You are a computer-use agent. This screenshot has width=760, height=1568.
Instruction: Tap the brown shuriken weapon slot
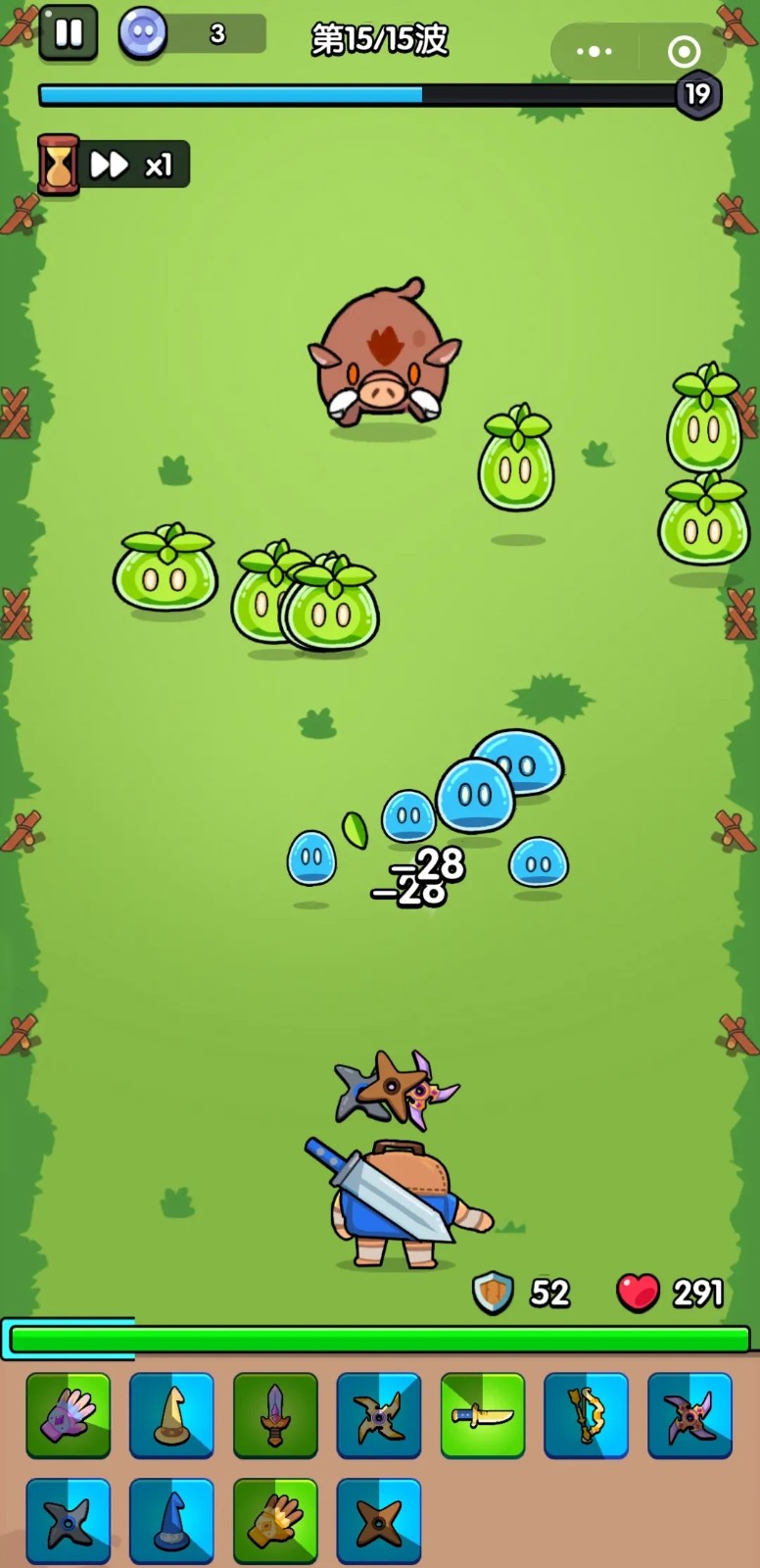coord(379,1521)
